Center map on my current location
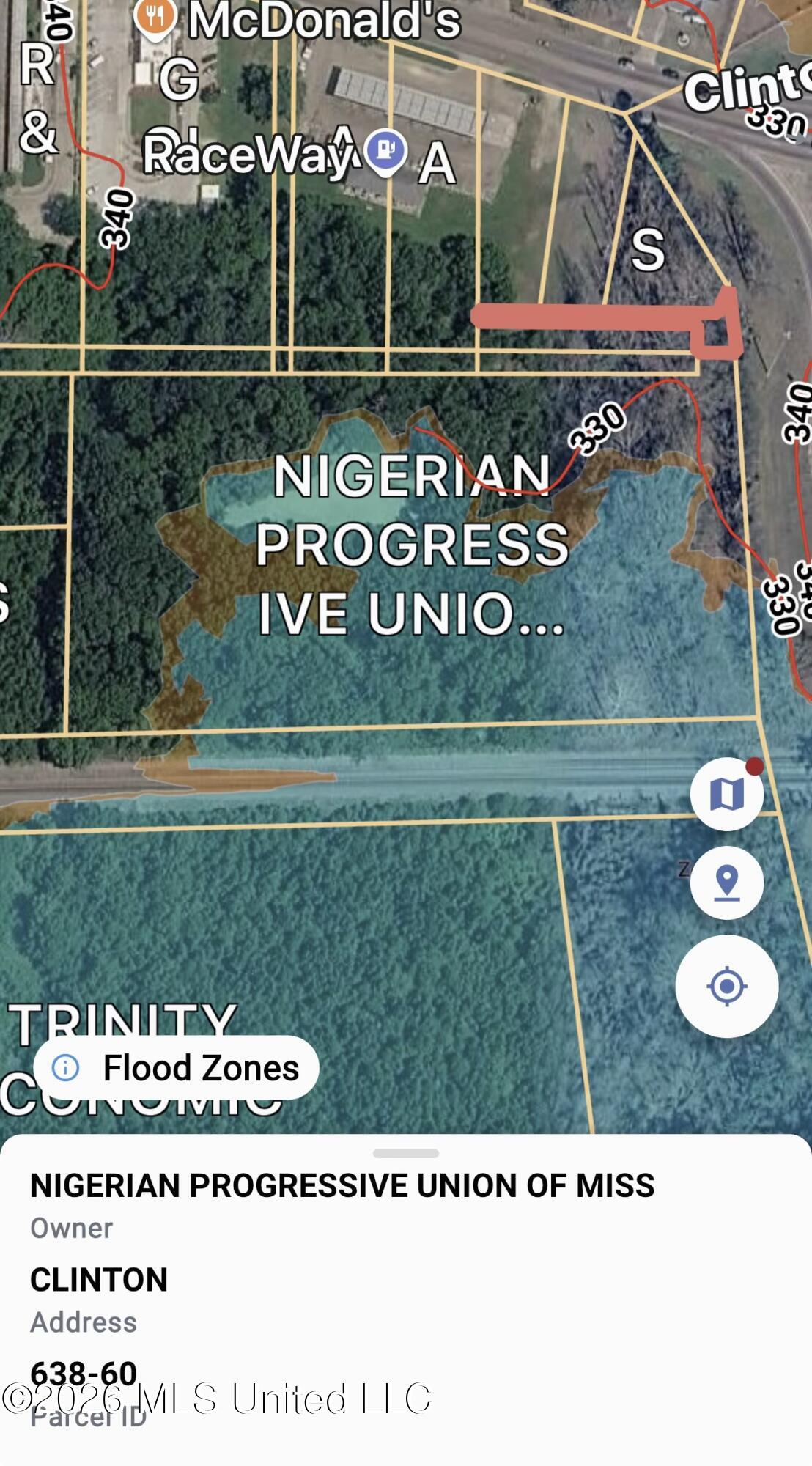 click(x=727, y=986)
